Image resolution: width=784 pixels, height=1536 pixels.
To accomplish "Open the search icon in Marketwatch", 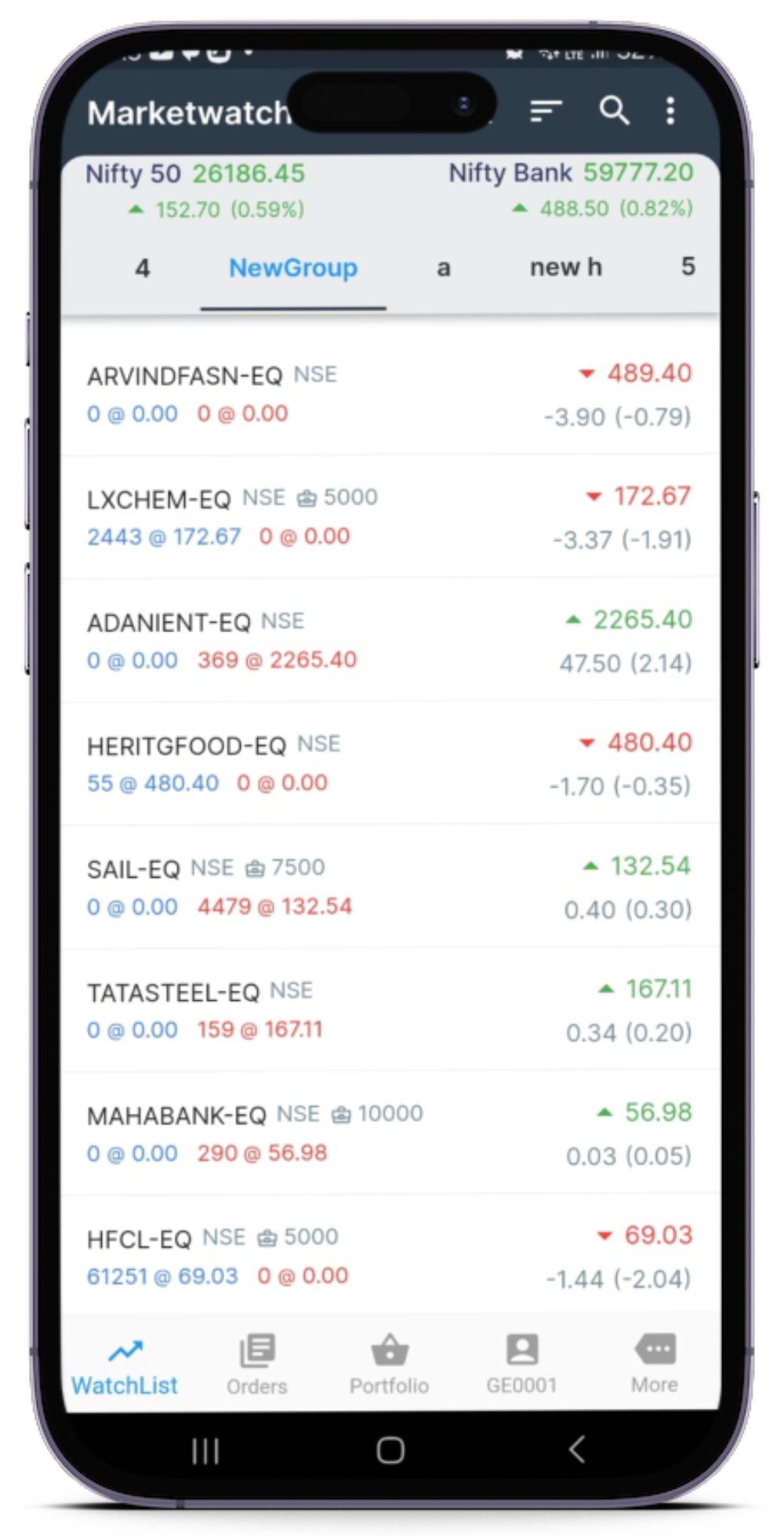I will click(614, 111).
